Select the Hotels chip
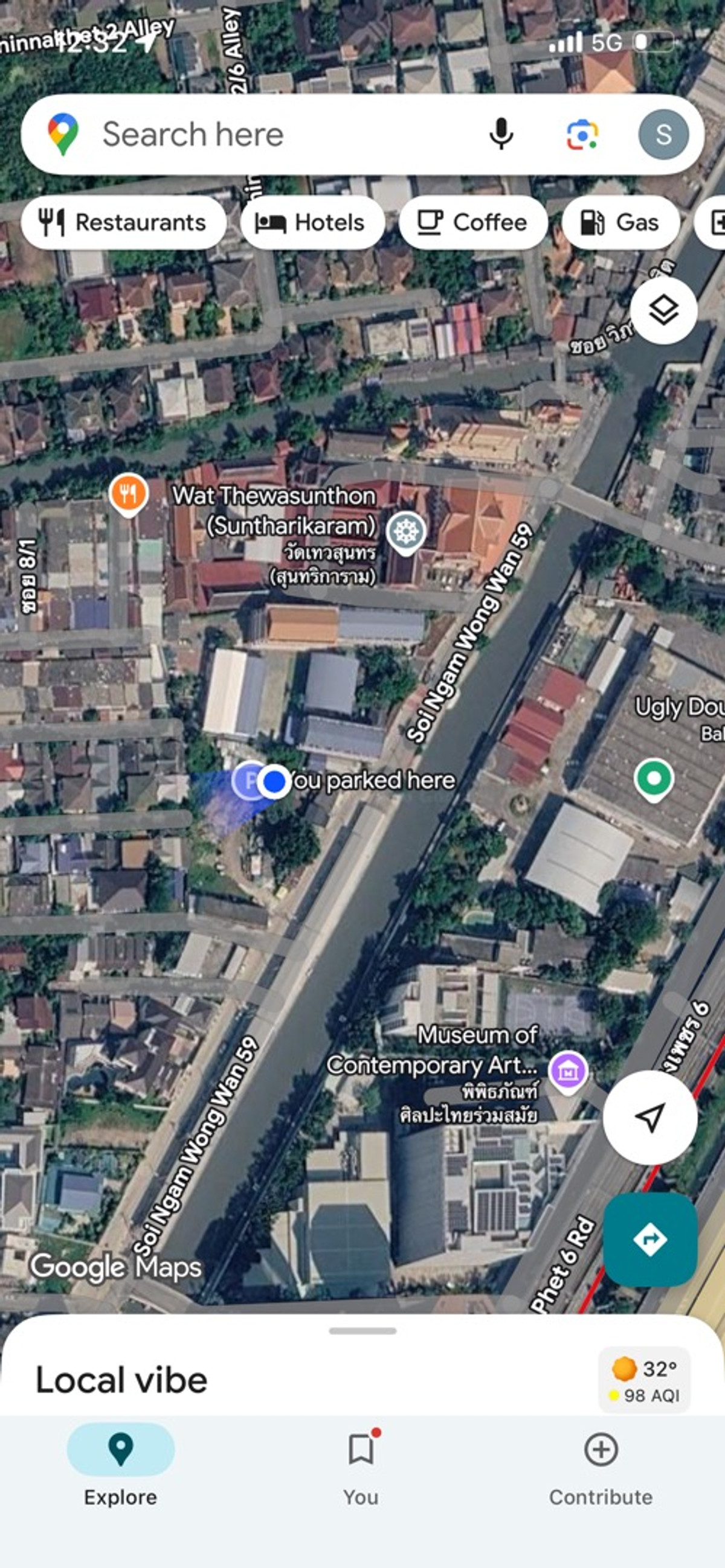The image size is (725, 1568). [312, 222]
